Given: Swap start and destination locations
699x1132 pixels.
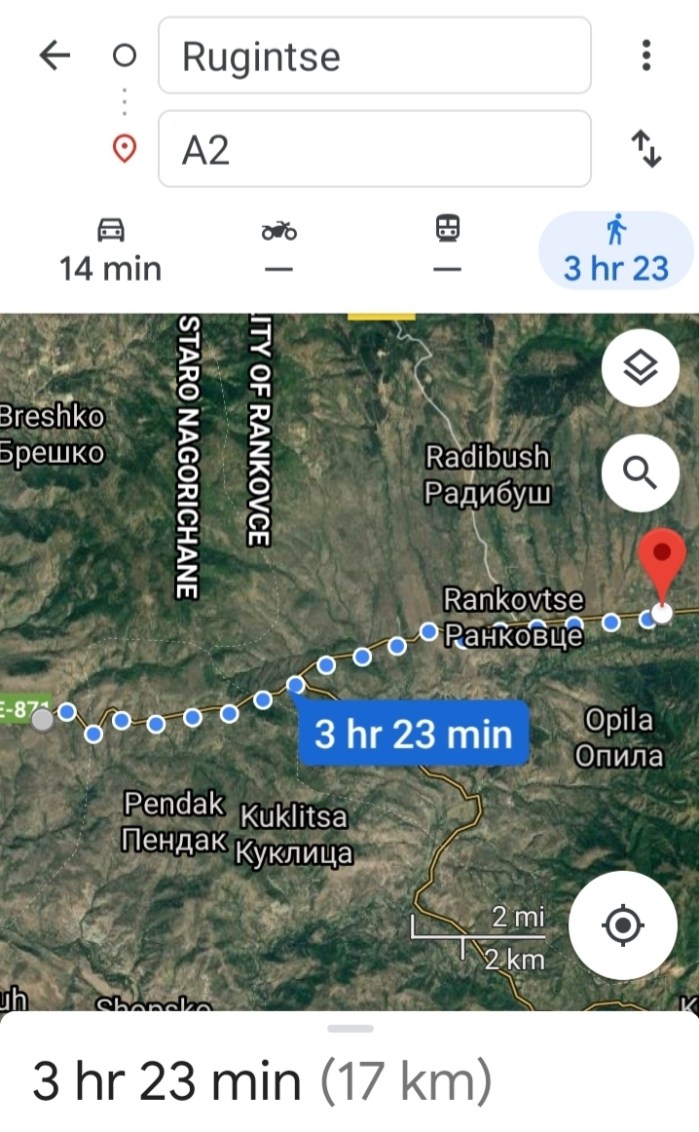Looking at the screenshot, I should (x=647, y=149).
